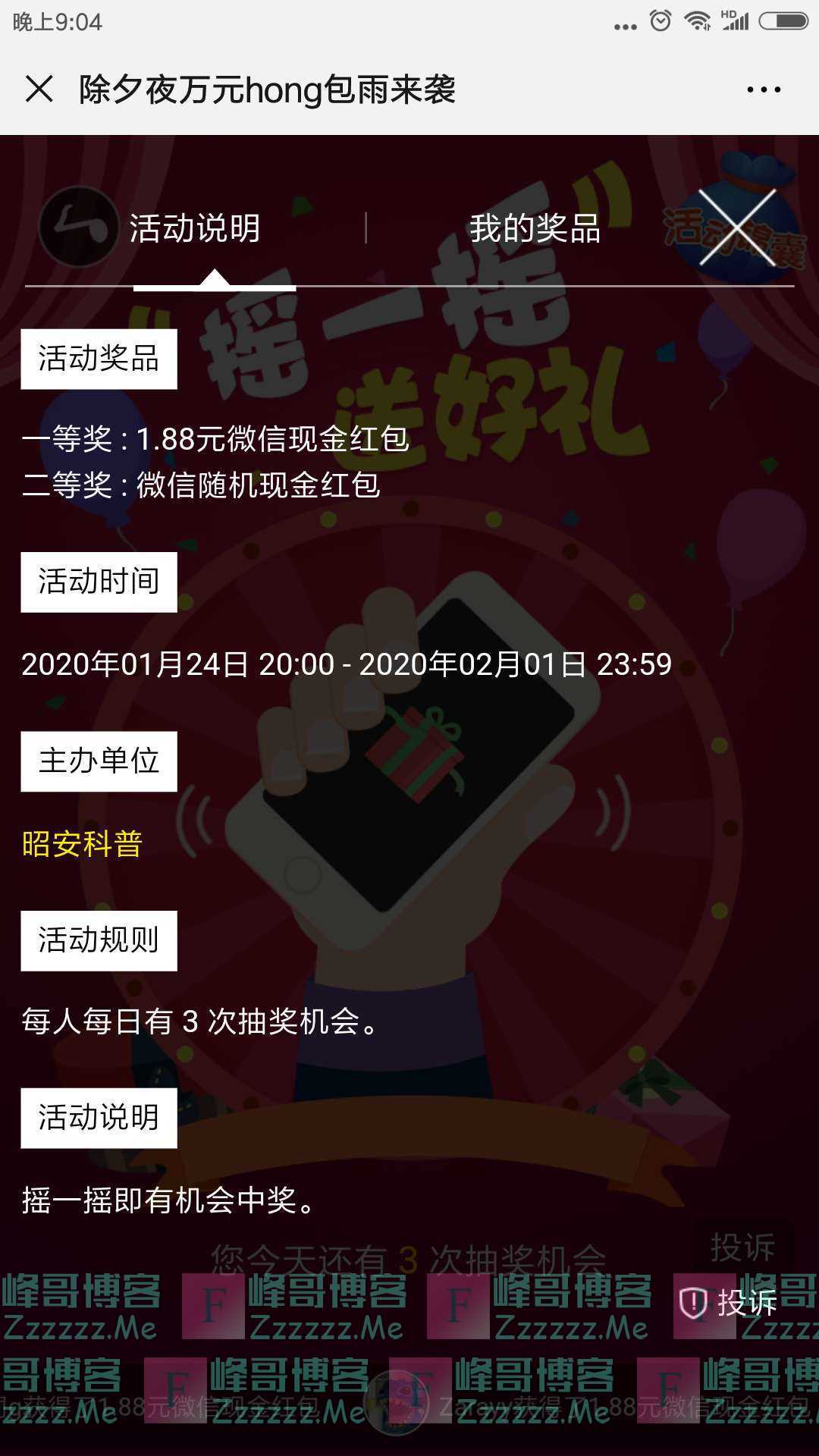Open the three-dot overflow menu
819x1456 pixels.
point(763,89)
